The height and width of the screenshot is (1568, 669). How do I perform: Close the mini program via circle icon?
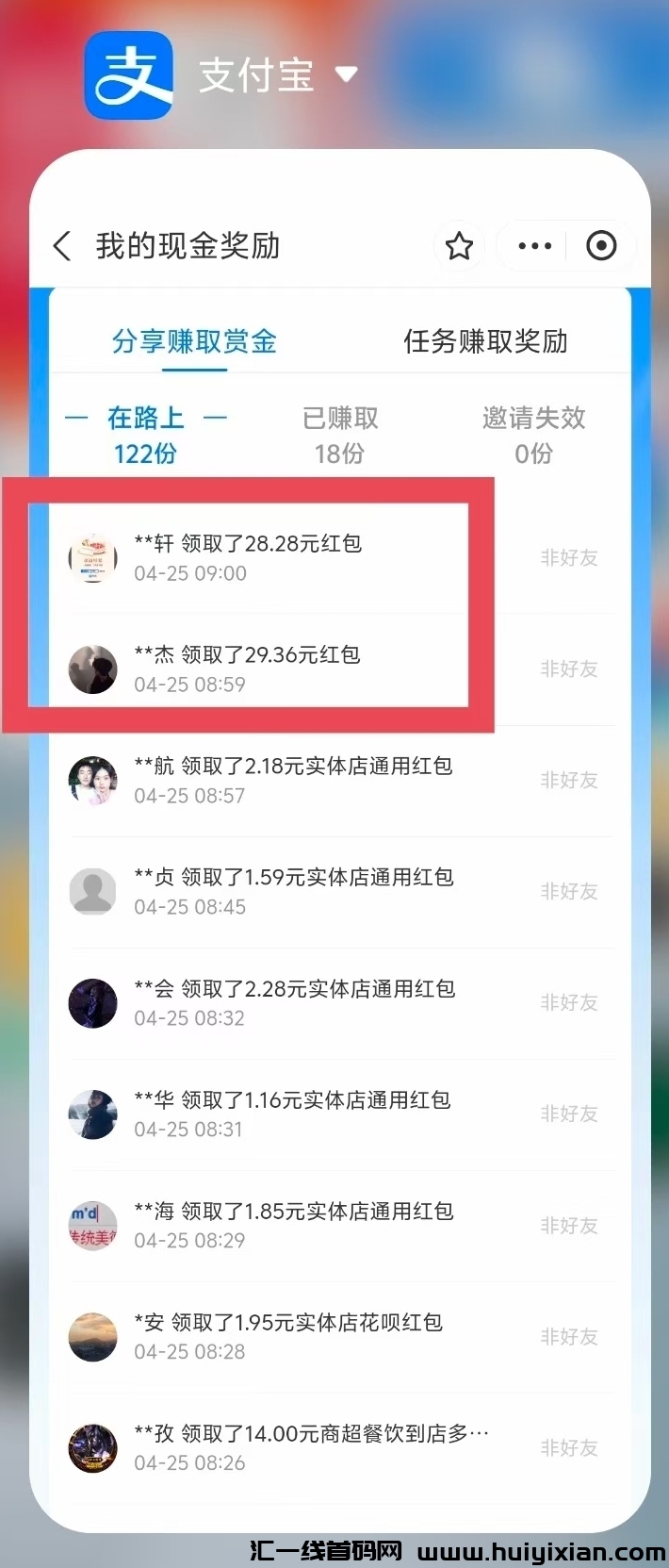point(601,246)
